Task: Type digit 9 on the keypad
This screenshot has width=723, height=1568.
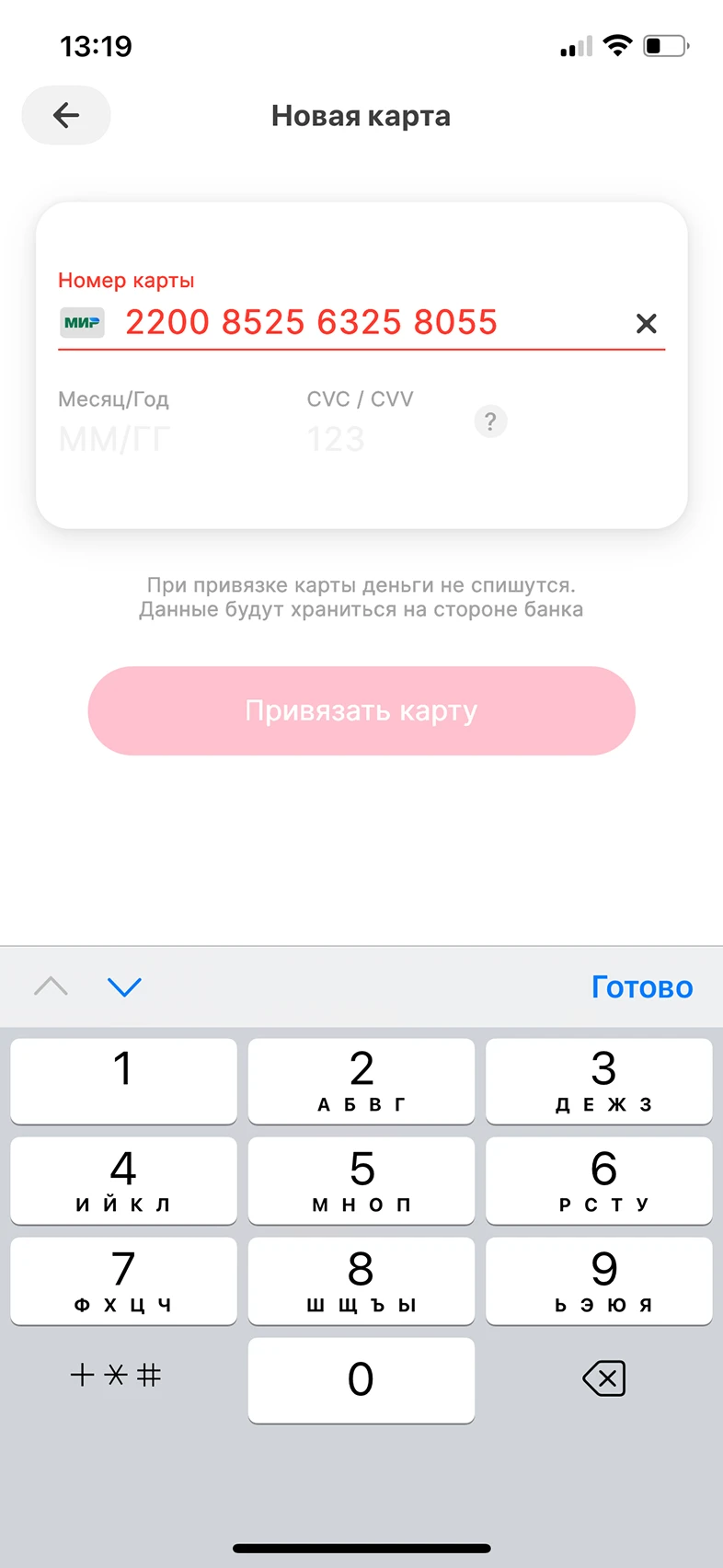Action: [x=599, y=1280]
